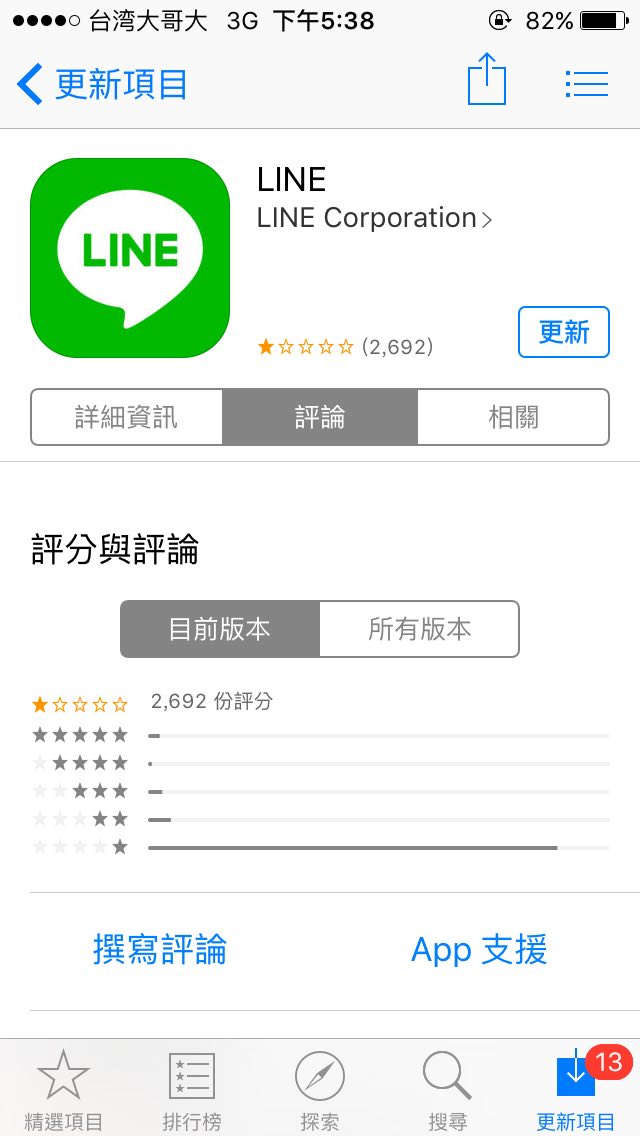This screenshot has height=1136, width=640.
Task: Show ratings for 目前版本
Action: (220, 629)
